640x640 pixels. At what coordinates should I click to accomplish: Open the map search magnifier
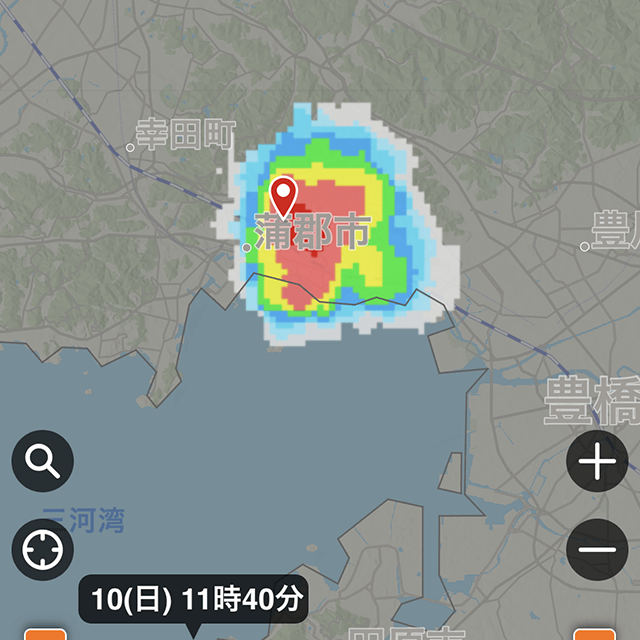coord(43,462)
